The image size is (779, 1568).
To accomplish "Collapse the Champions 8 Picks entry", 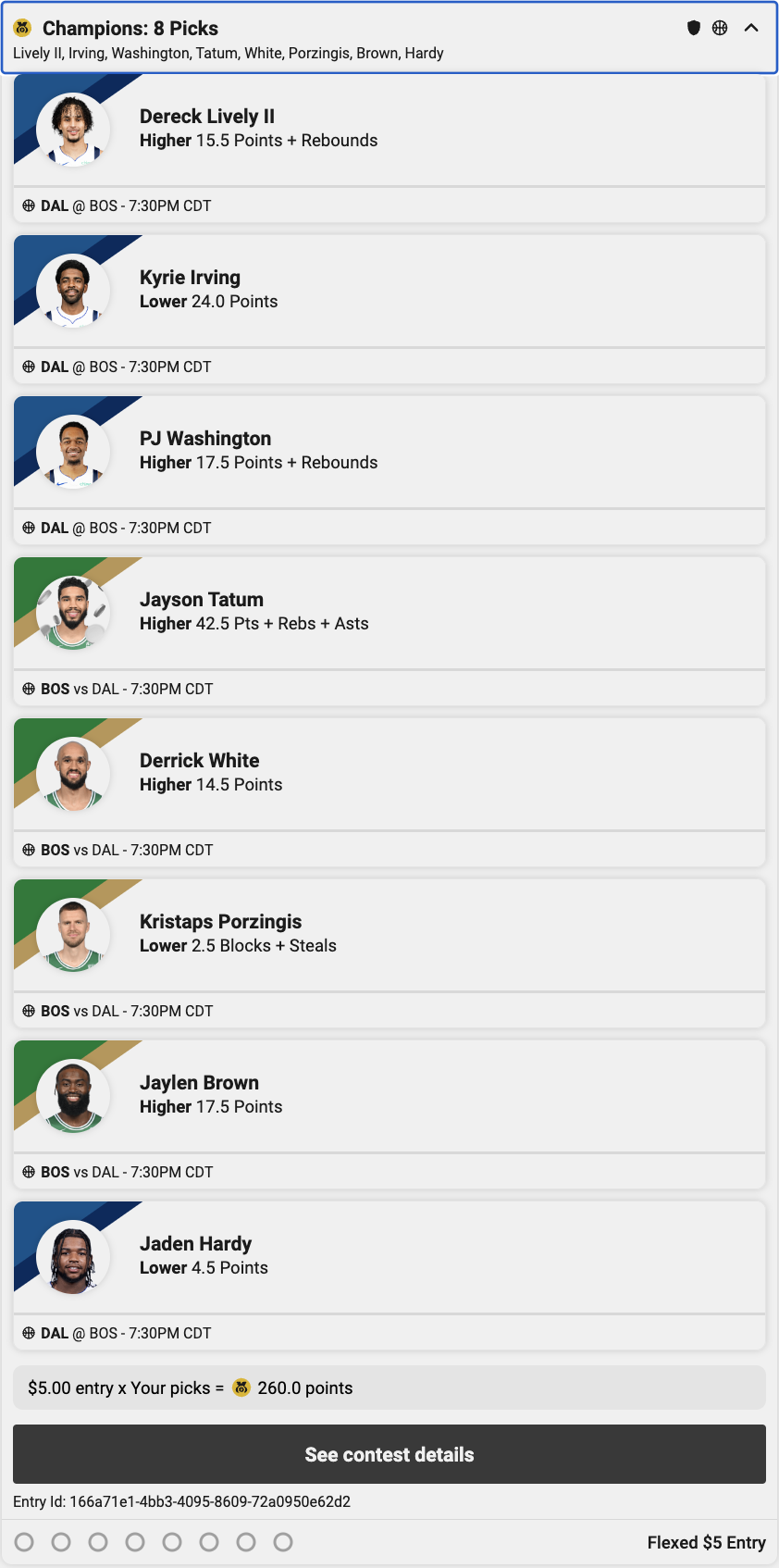I will 751,28.
